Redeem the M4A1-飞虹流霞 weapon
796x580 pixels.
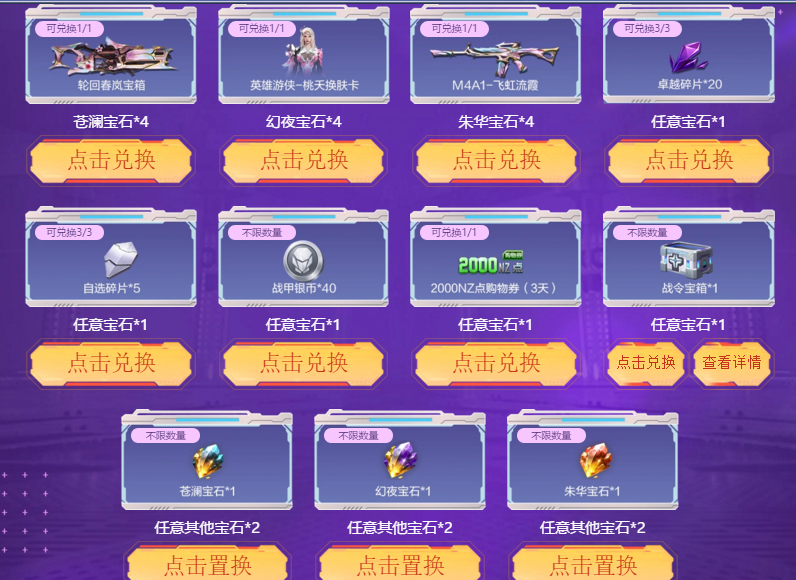(x=496, y=160)
